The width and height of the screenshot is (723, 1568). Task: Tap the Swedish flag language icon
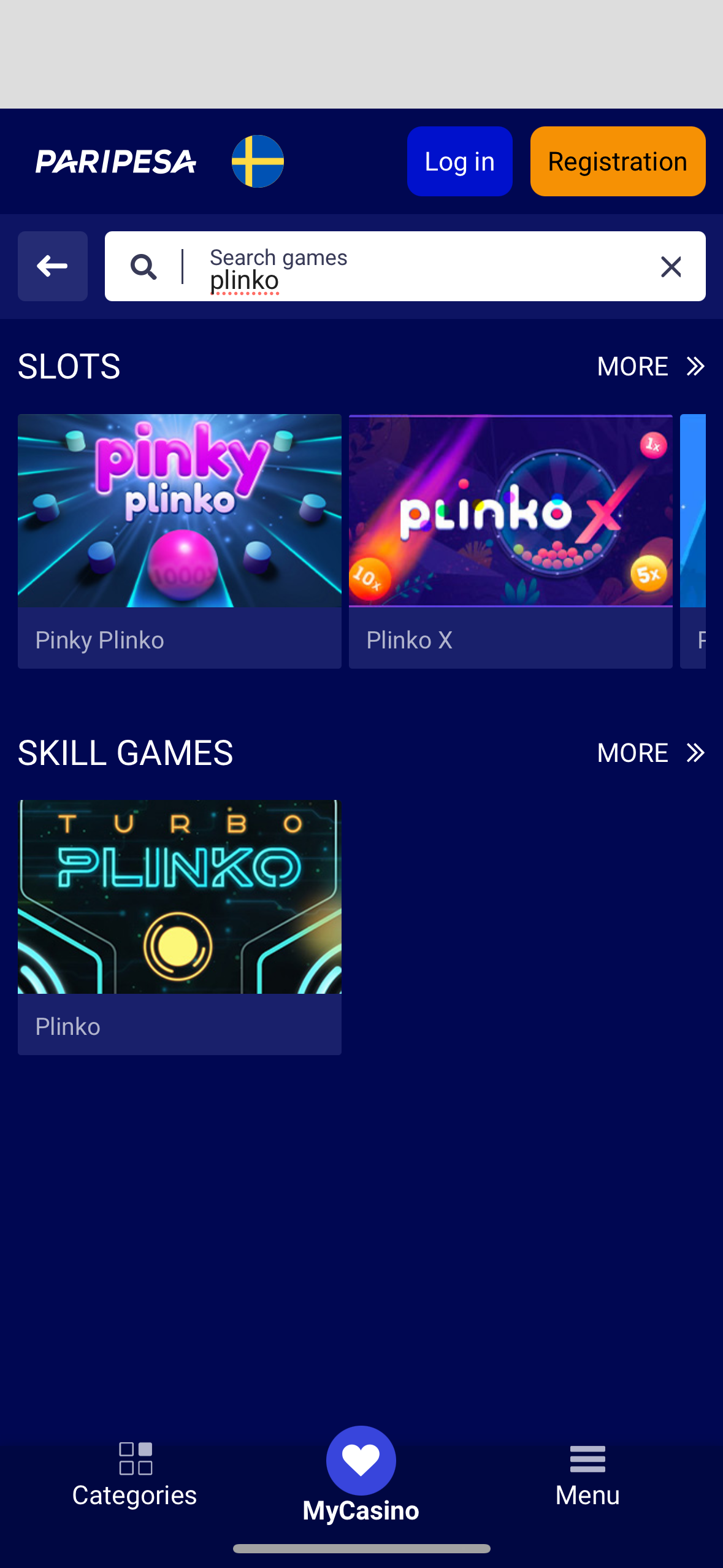coord(257,161)
